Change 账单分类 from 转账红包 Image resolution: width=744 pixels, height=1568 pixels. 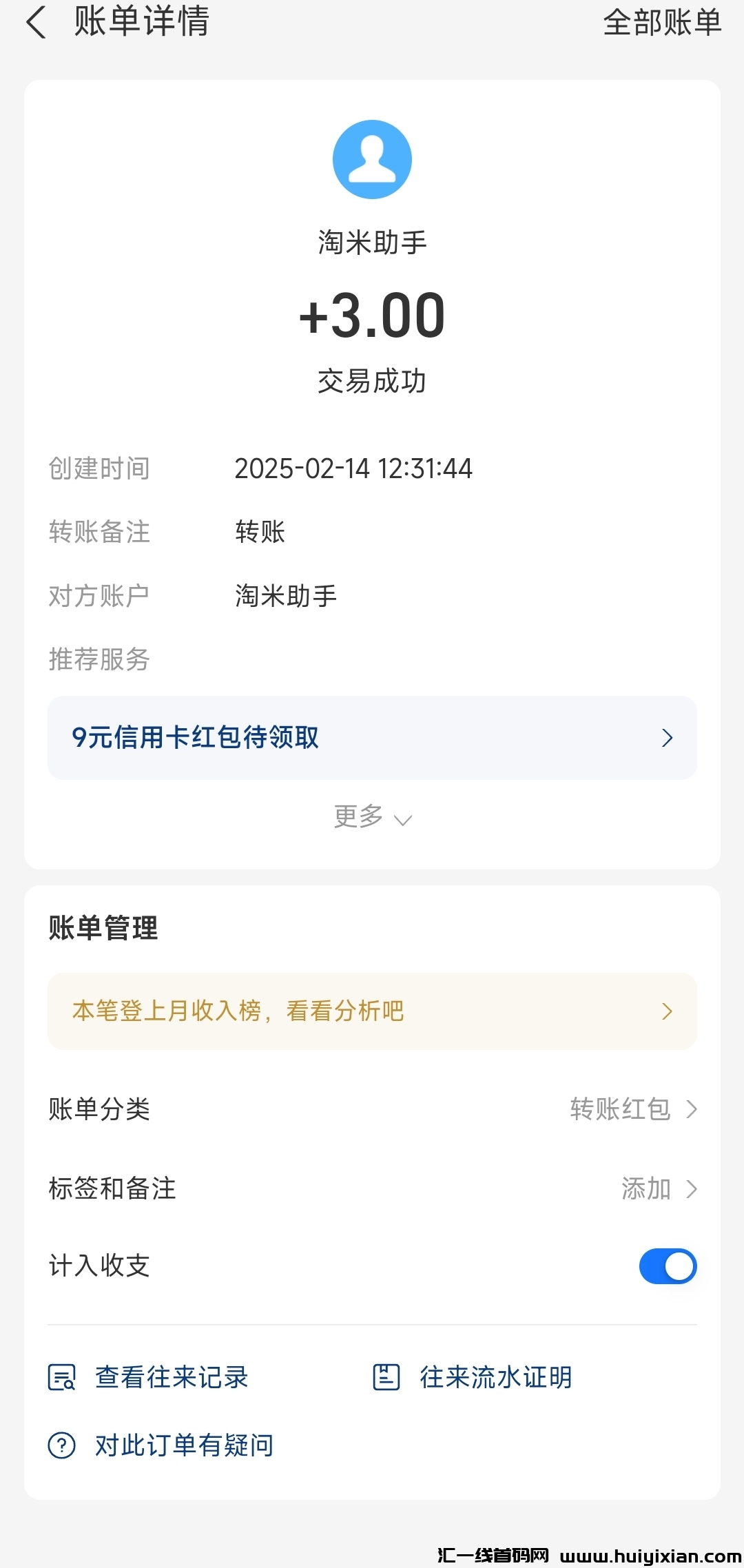[x=632, y=1109]
